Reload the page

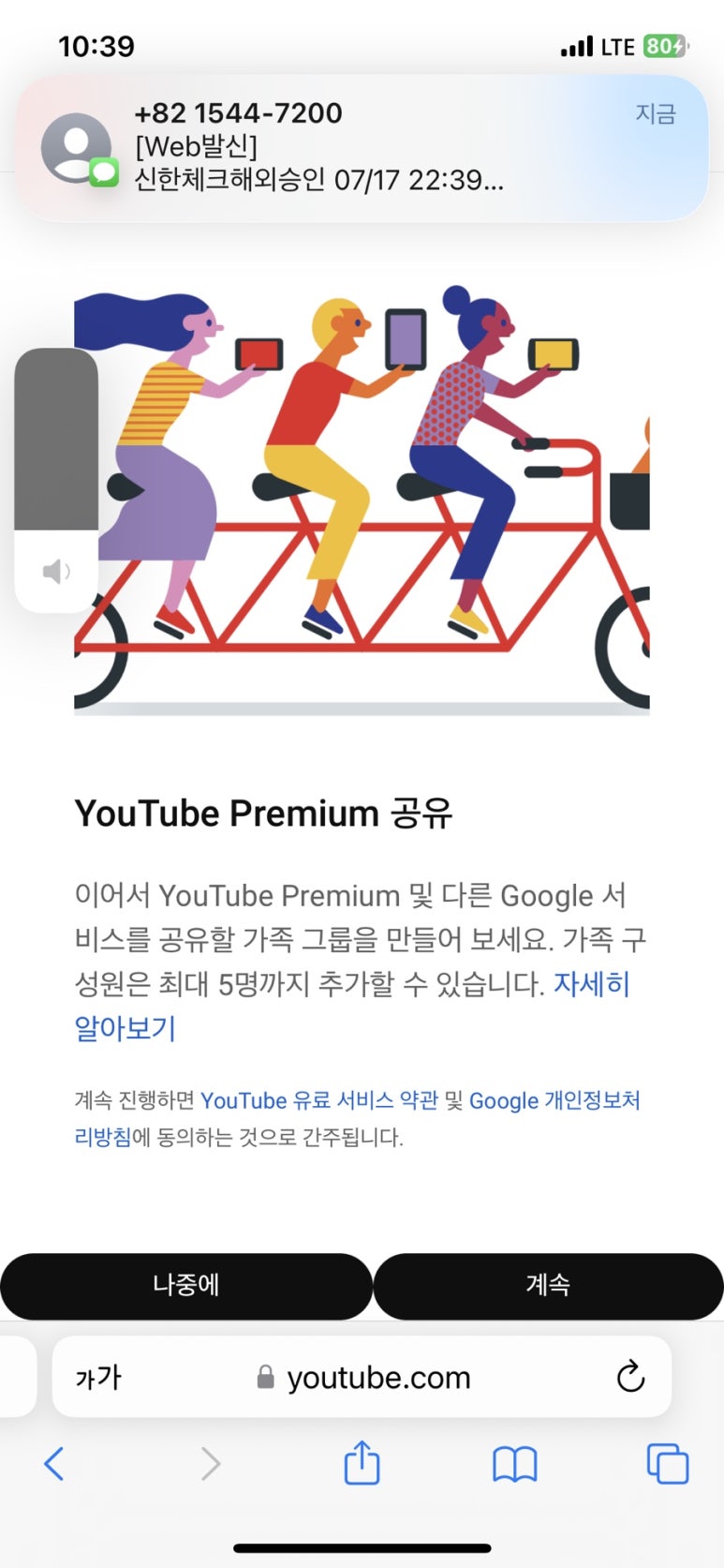[630, 1377]
